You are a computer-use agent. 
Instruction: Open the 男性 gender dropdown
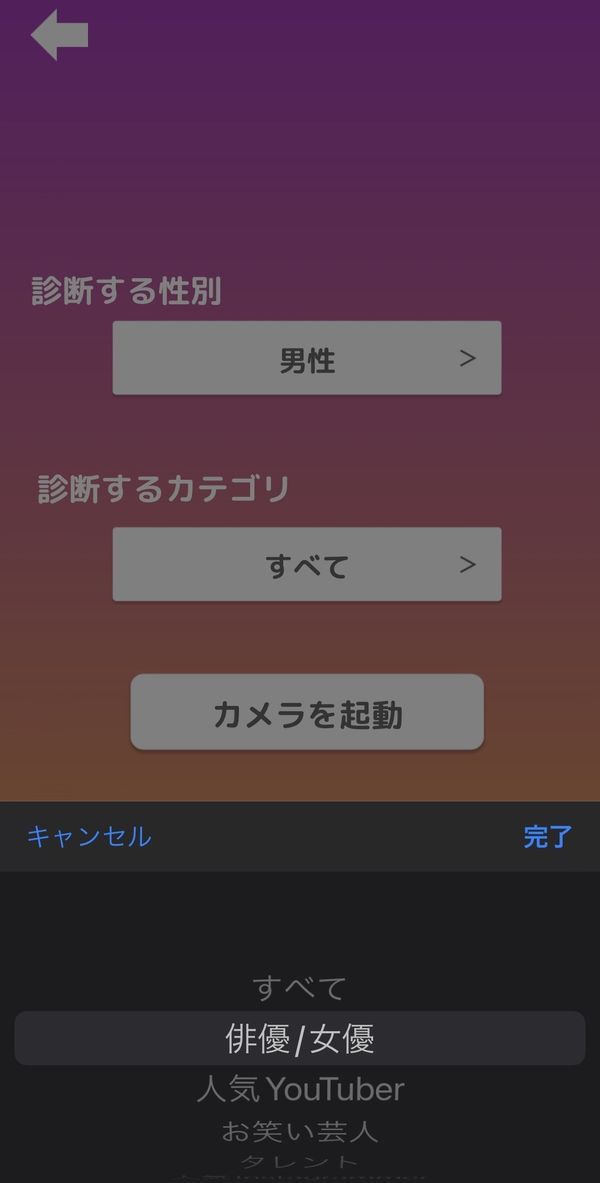pyautogui.click(x=307, y=358)
